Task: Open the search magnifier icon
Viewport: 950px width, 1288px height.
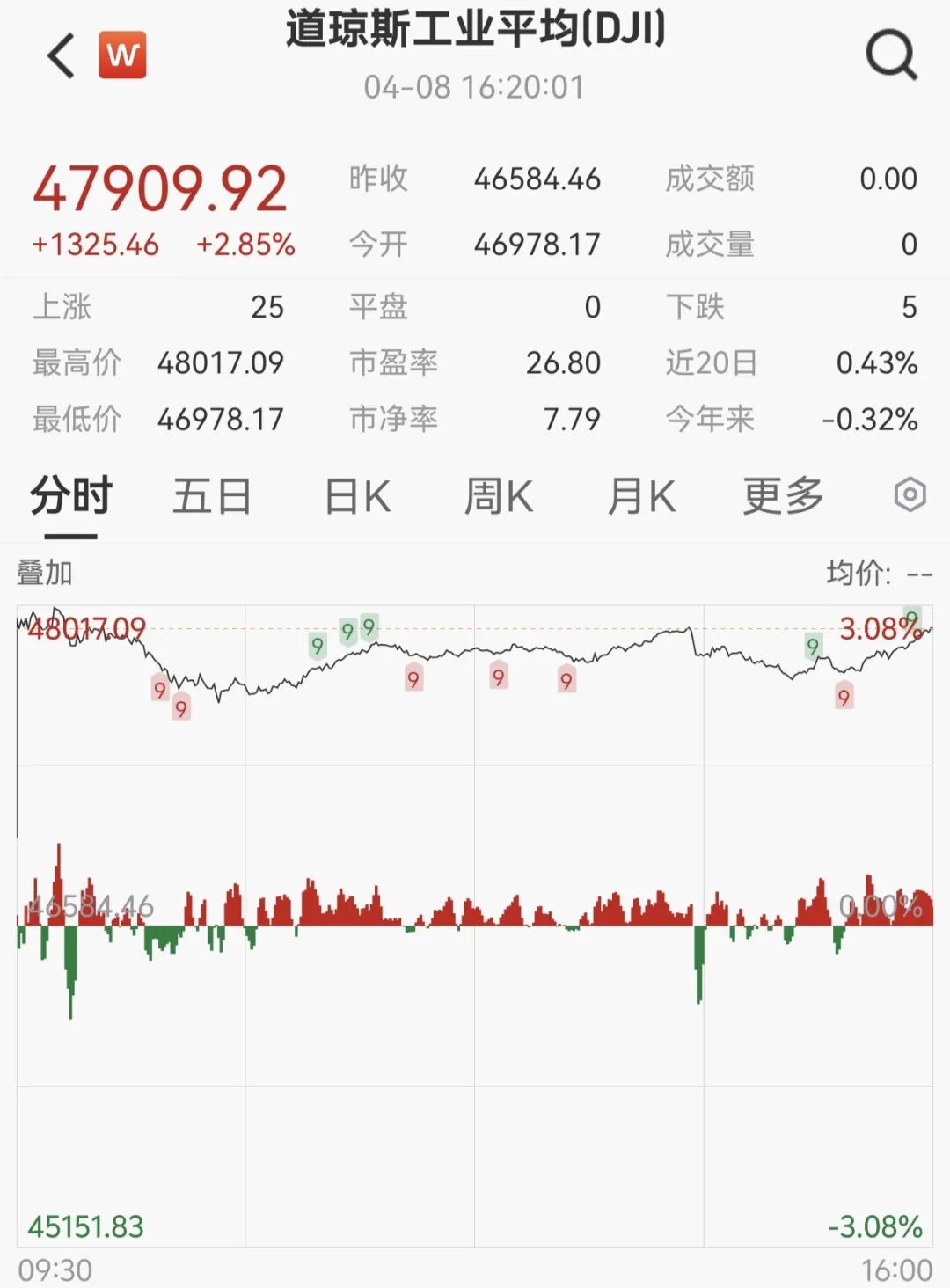Action: tap(891, 55)
